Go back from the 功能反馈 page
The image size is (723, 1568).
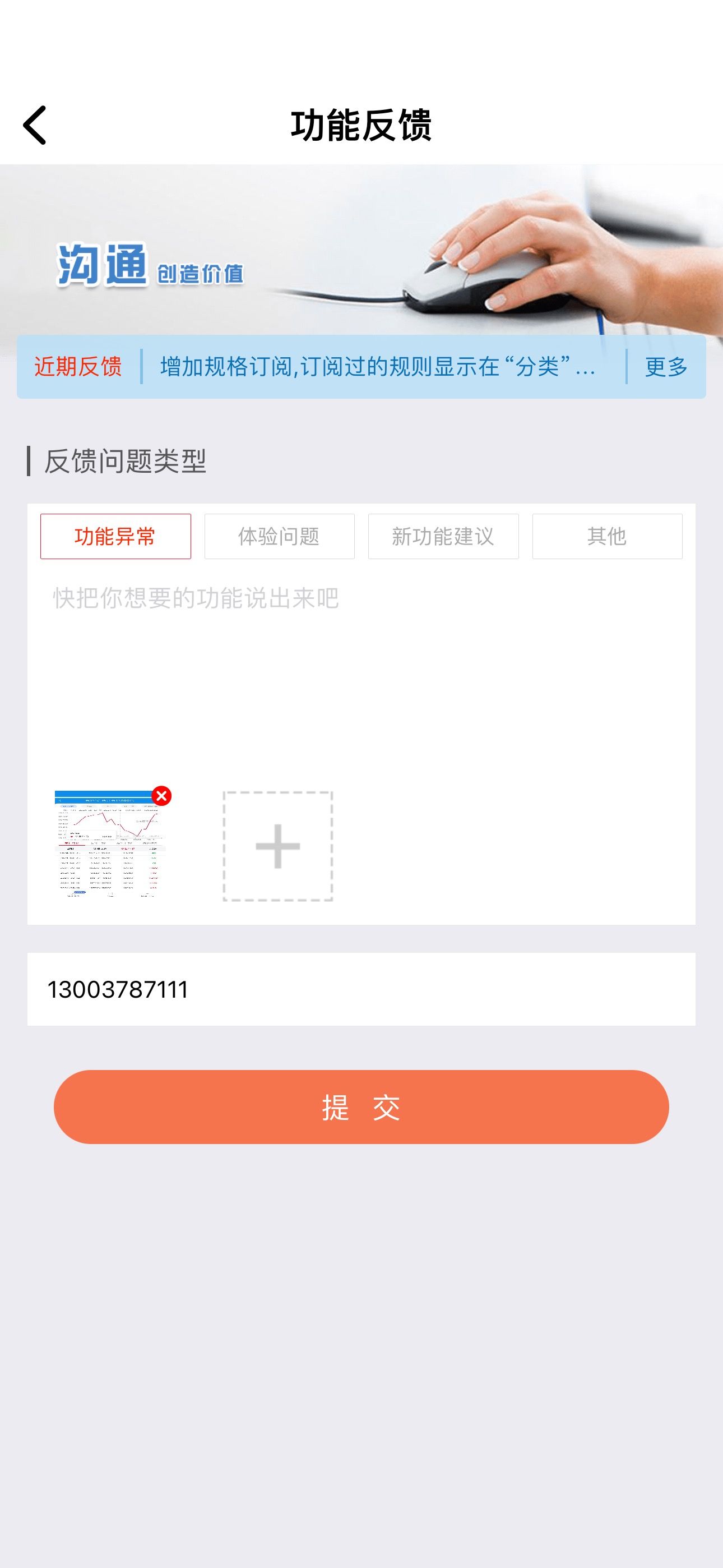35,126
